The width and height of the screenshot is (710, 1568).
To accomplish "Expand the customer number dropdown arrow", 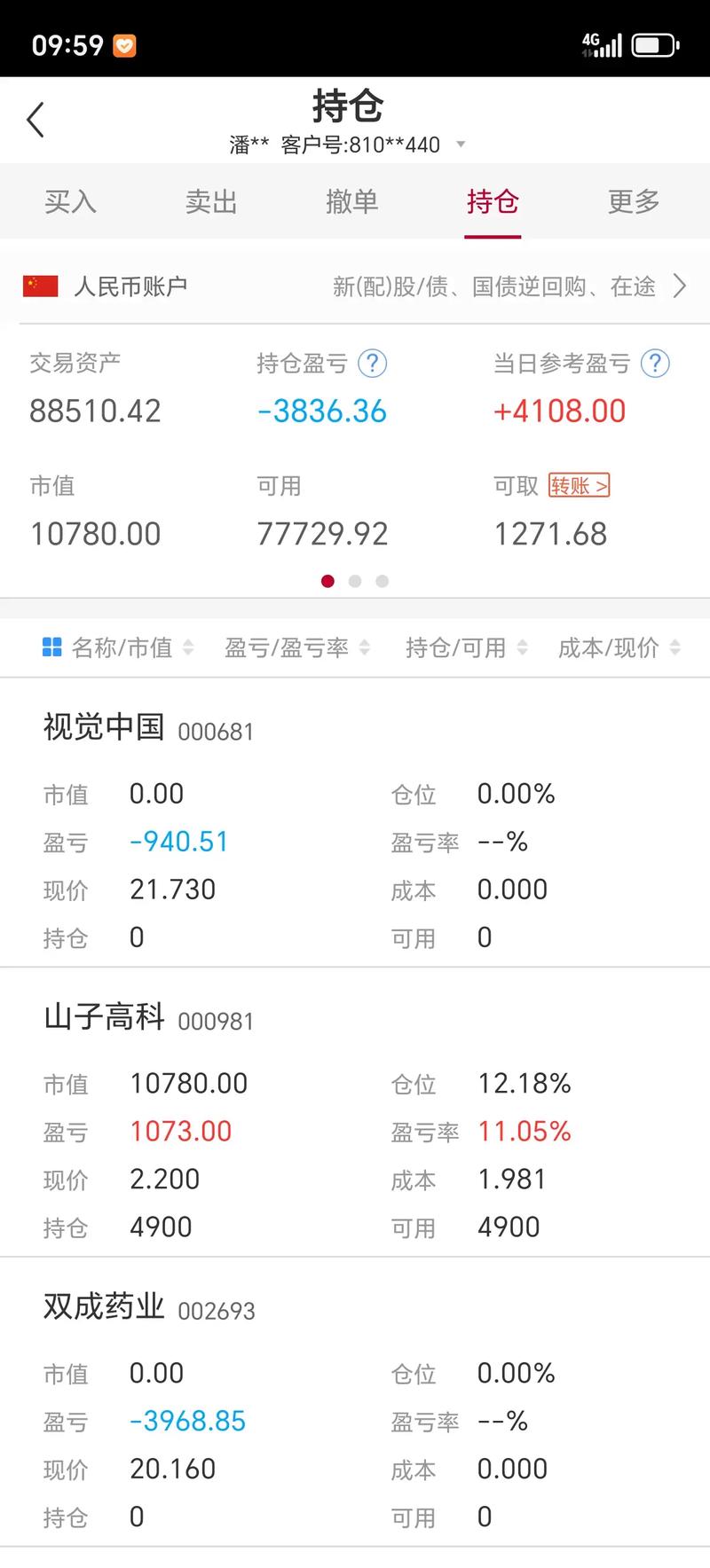I will 460,144.
